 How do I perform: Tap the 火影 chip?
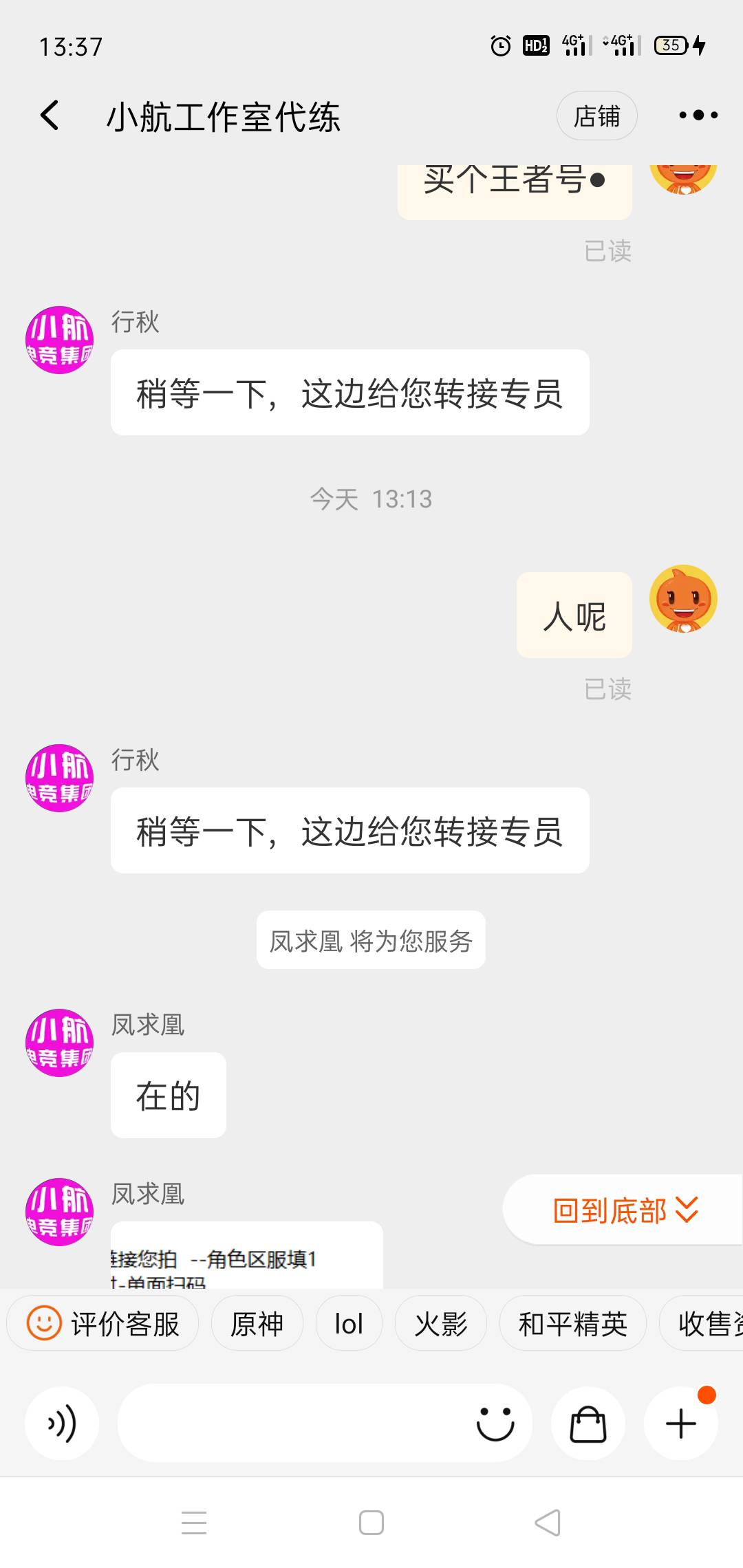click(441, 1324)
